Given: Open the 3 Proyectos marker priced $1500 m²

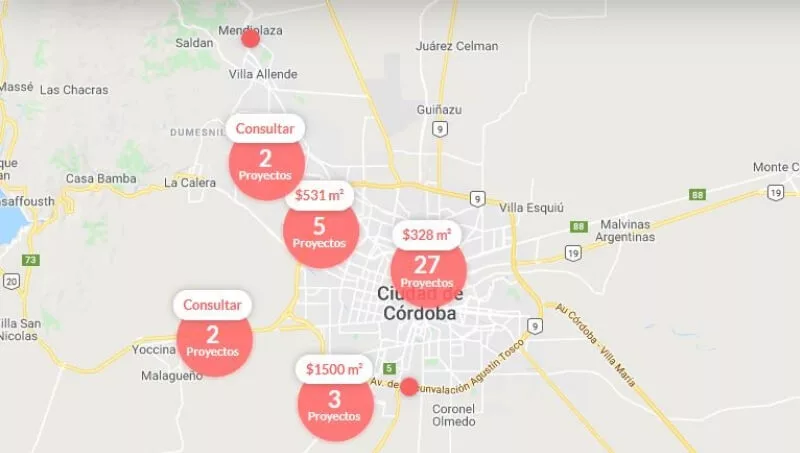Looking at the screenshot, I should 335,404.
